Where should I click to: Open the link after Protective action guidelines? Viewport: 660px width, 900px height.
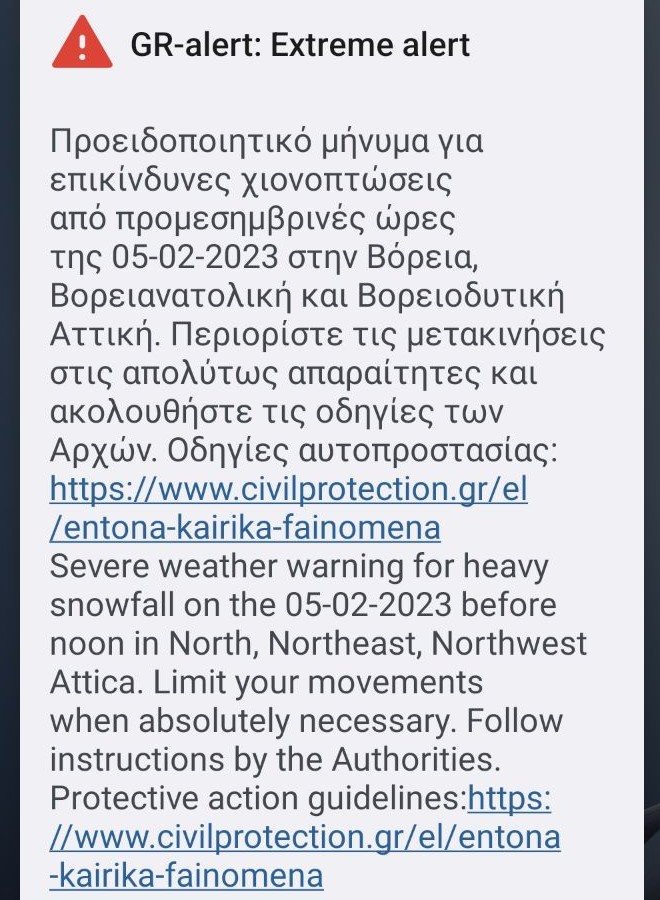[x=305, y=834]
